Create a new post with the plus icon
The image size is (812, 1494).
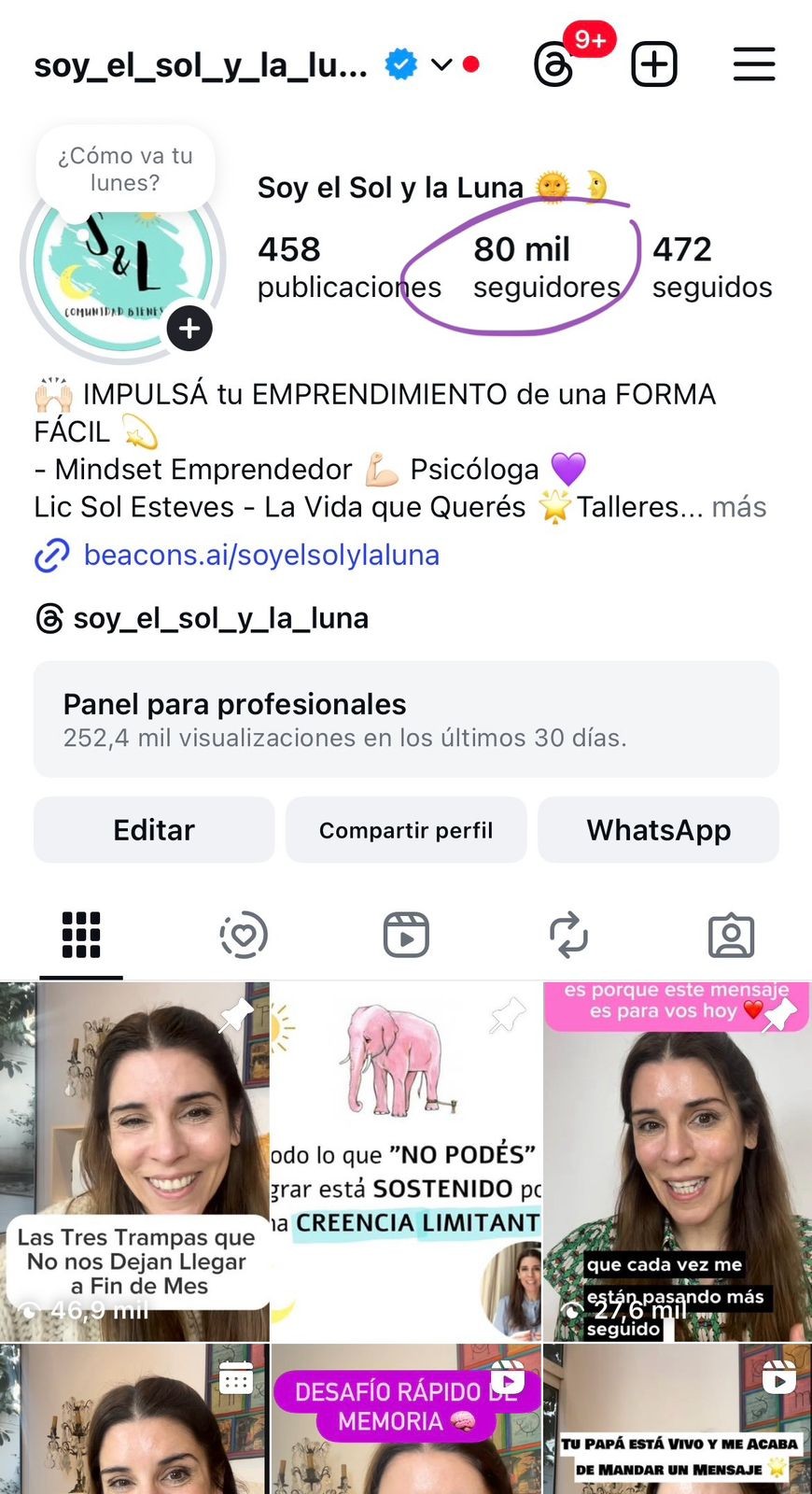pyautogui.click(x=653, y=64)
